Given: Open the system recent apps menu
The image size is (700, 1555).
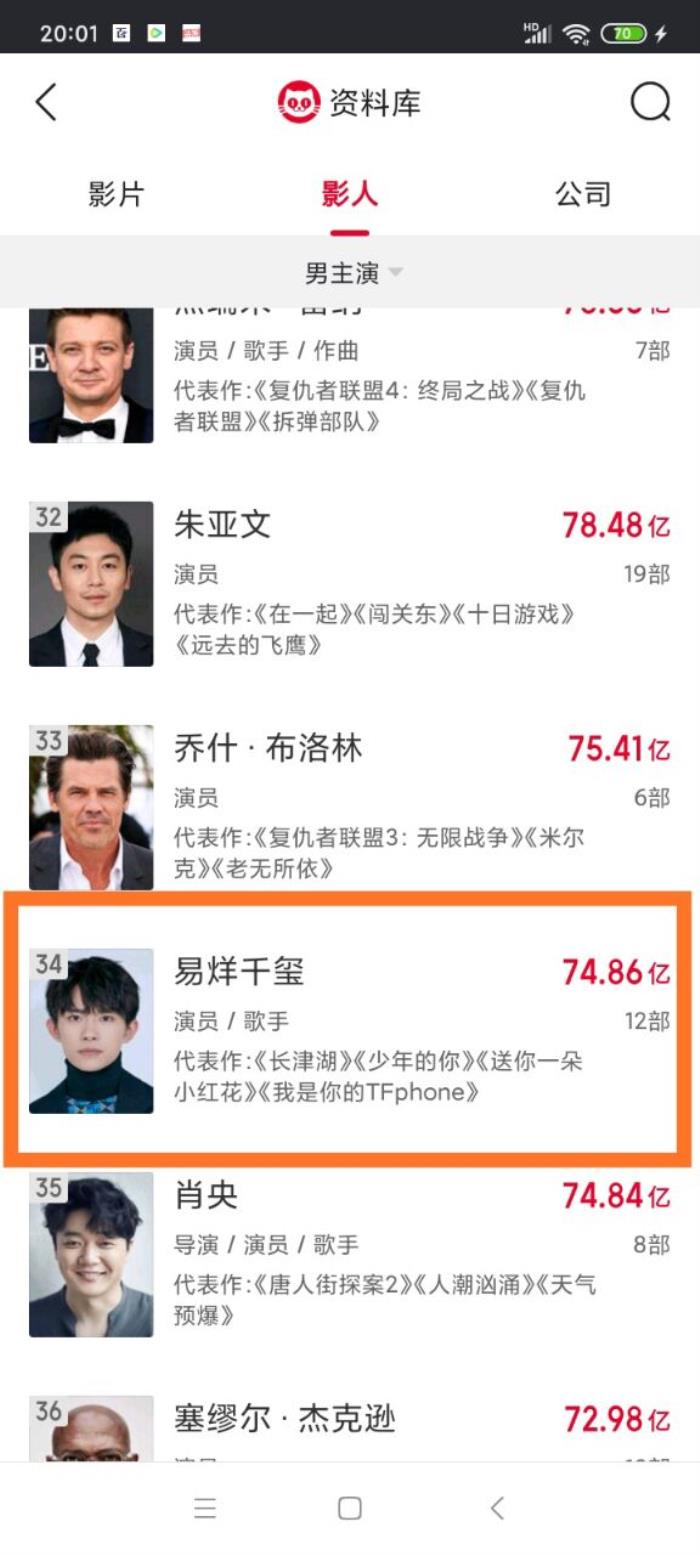Looking at the screenshot, I should point(205,1508).
